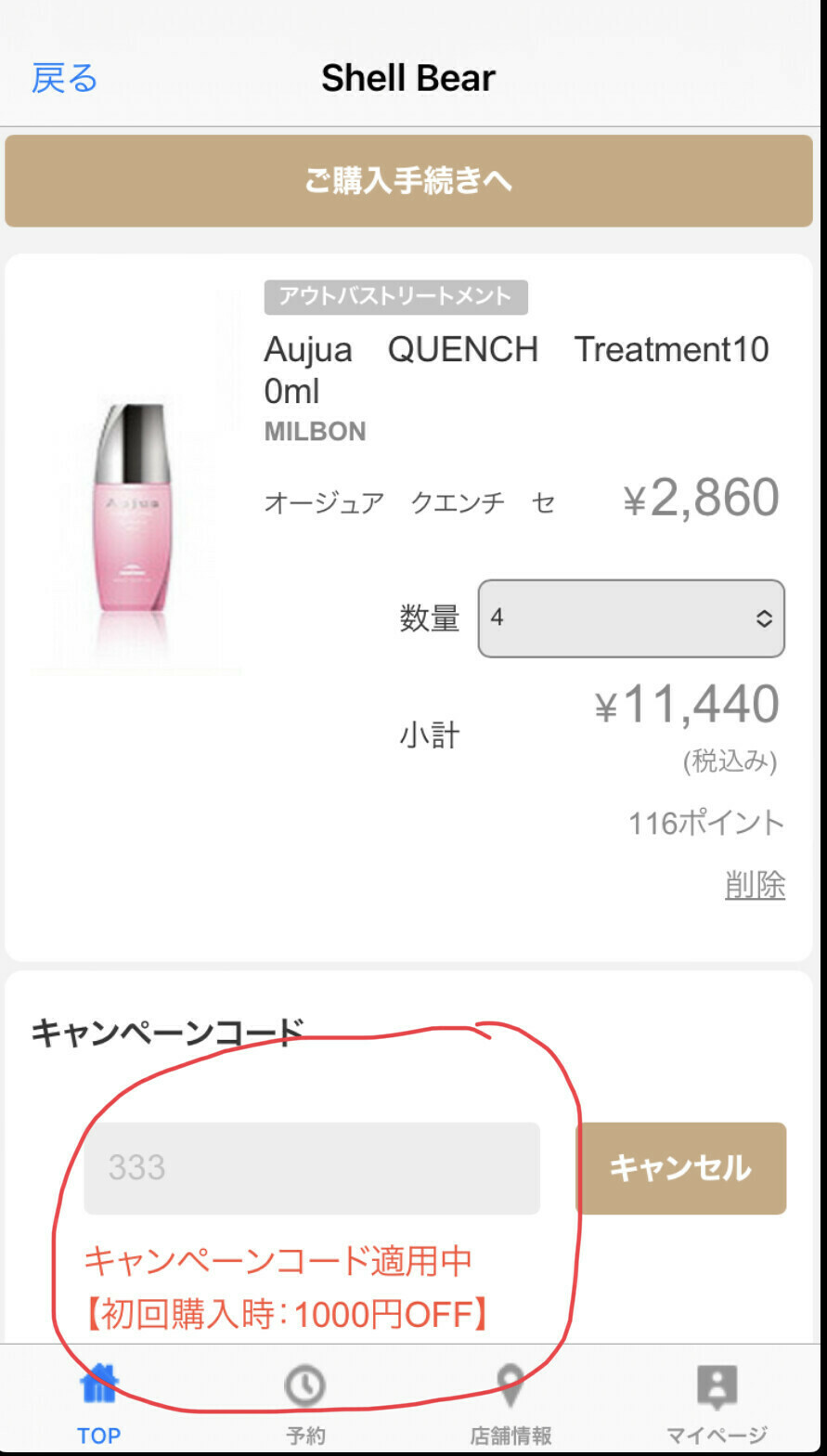The image size is (827, 1456).
Task: Tap 戻る to go back
Action: pos(64,79)
